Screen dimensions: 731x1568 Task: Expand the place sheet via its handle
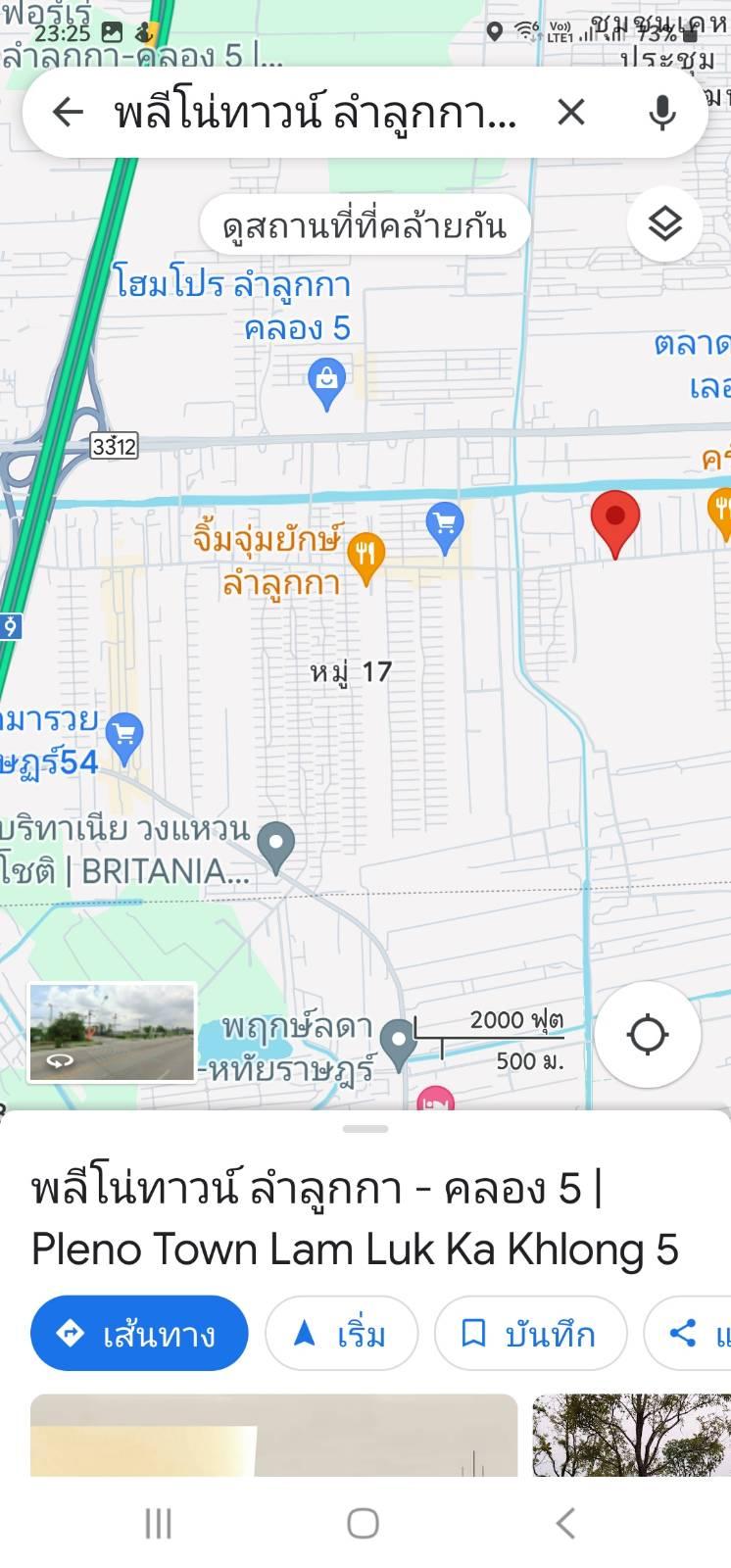coord(365,1129)
